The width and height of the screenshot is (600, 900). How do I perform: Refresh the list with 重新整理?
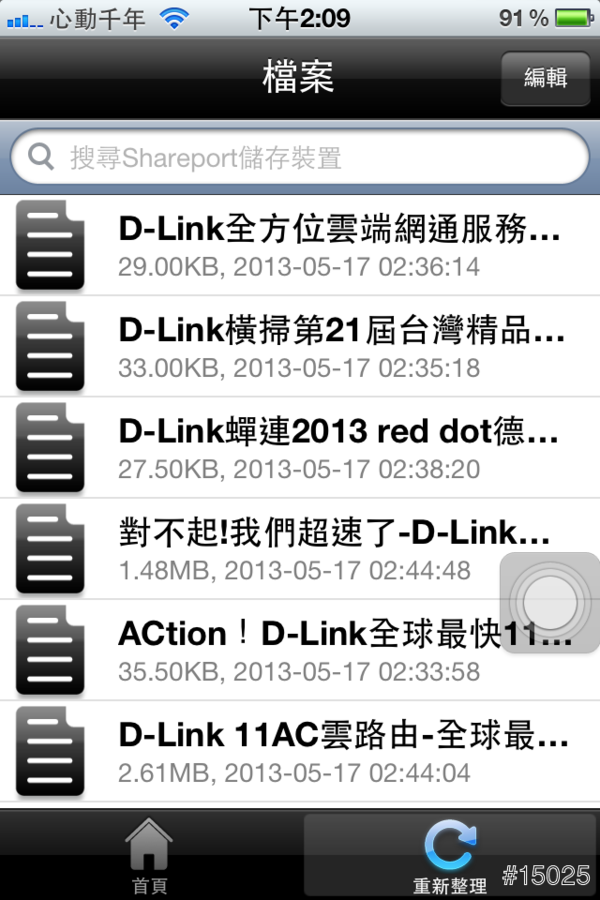(450, 855)
